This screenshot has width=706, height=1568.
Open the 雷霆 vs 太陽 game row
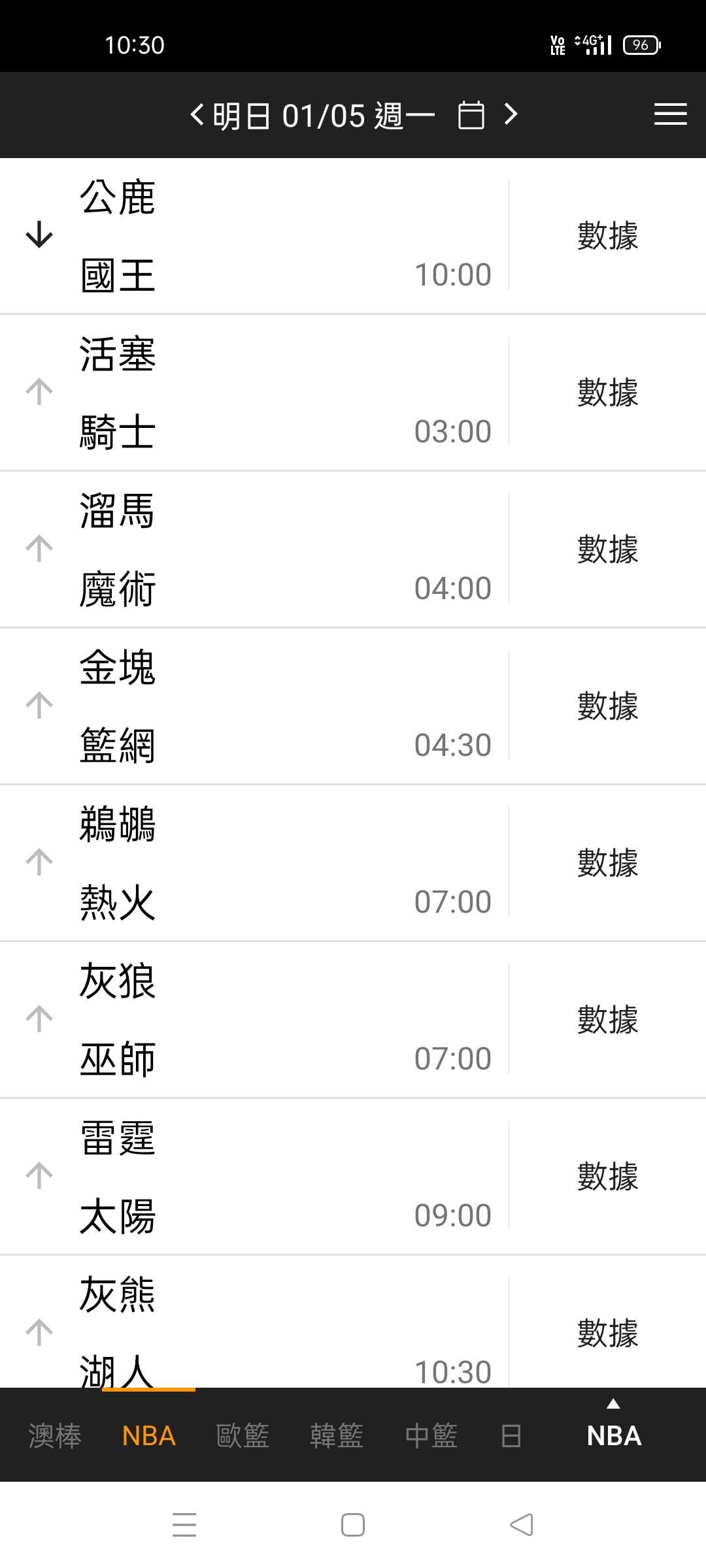261,1176
